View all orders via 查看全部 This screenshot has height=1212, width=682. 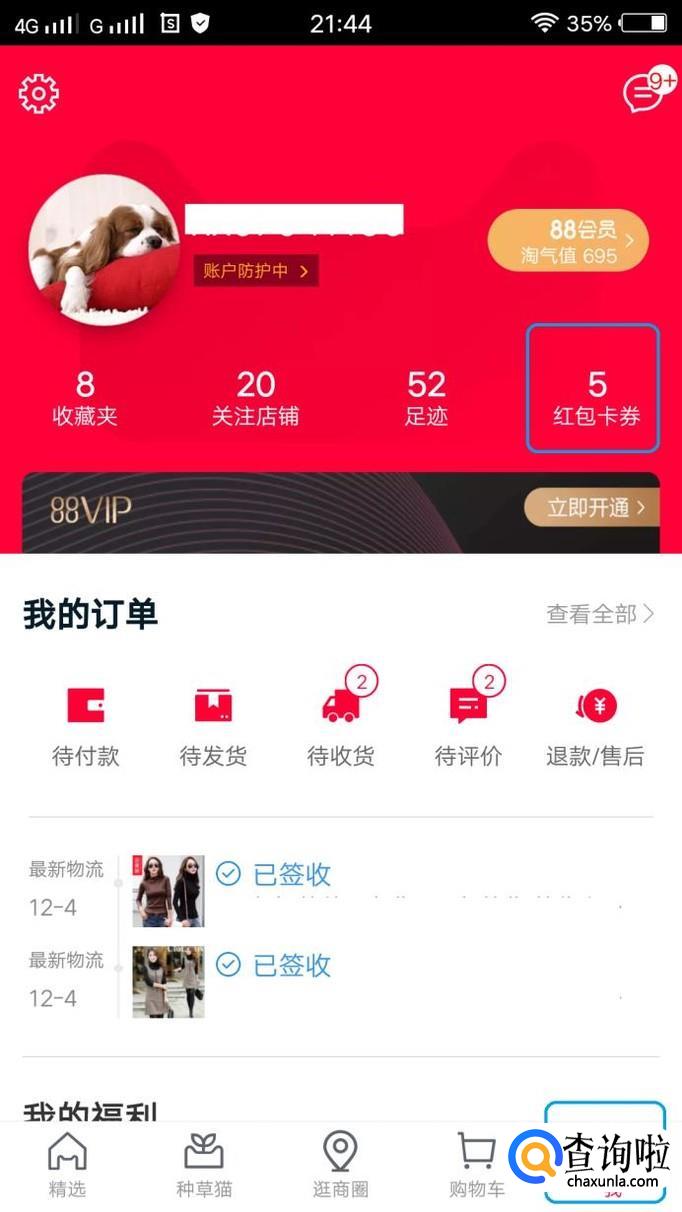600,614
